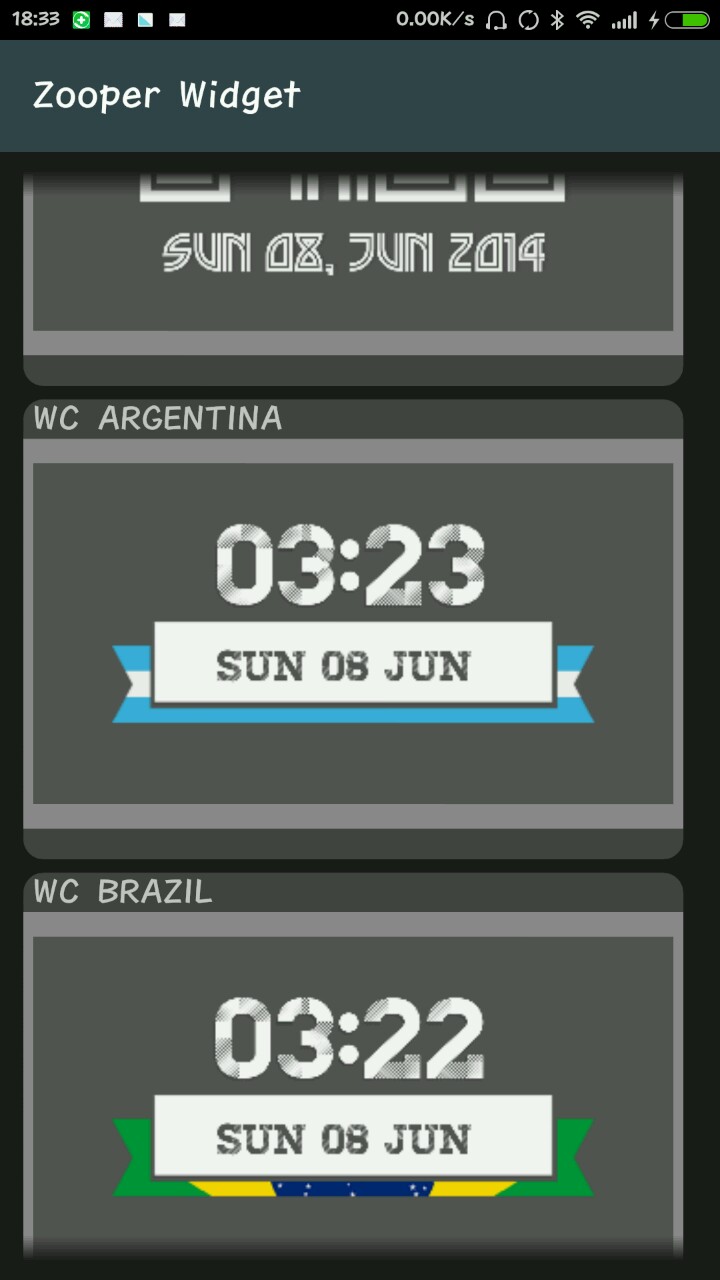Viewport: 720px width, 1280px height.
Task: Select the WC Argentina widget template
Action: coord(352,632)
